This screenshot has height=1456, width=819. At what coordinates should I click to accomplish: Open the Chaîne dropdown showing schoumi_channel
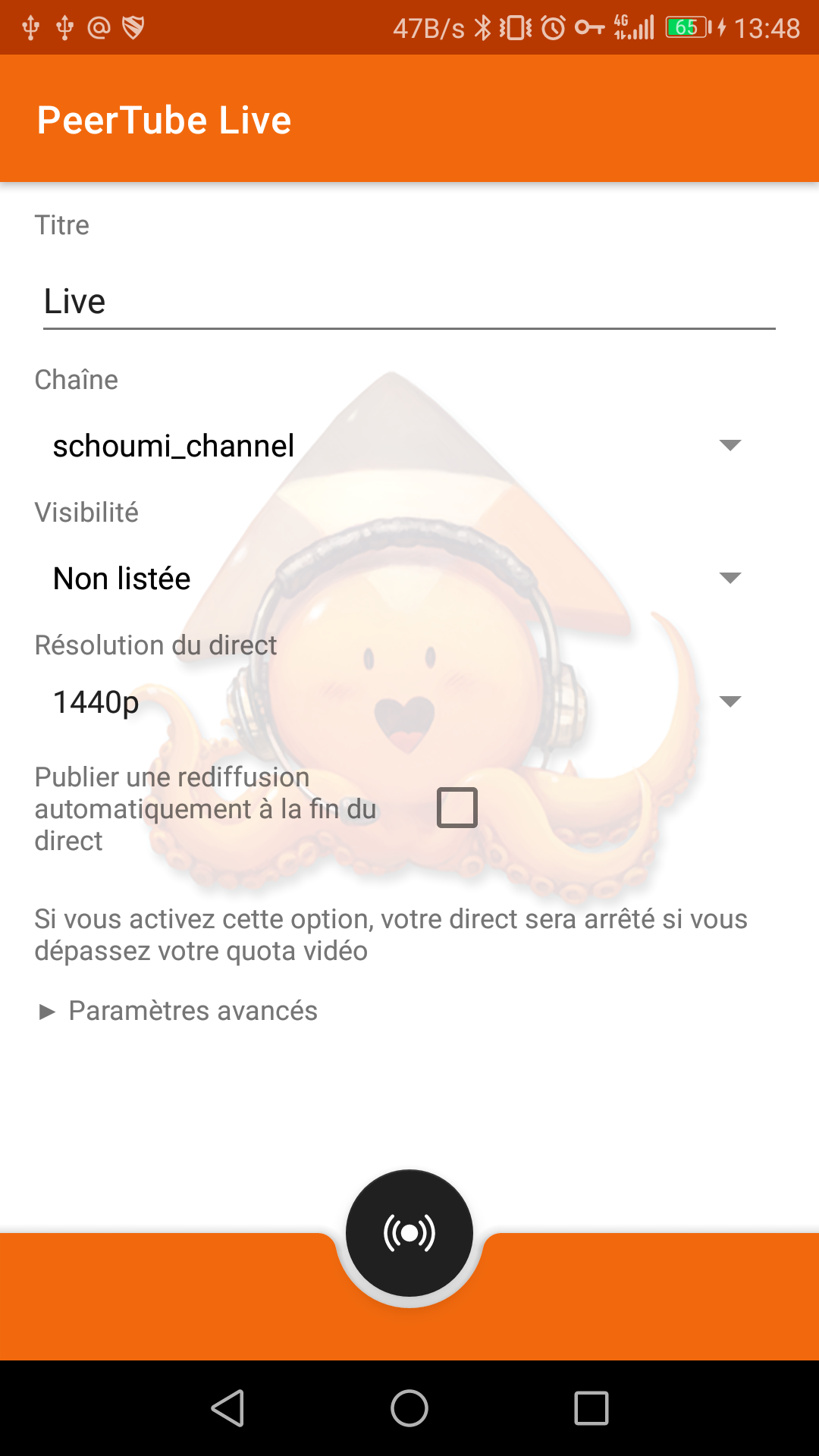396,446
